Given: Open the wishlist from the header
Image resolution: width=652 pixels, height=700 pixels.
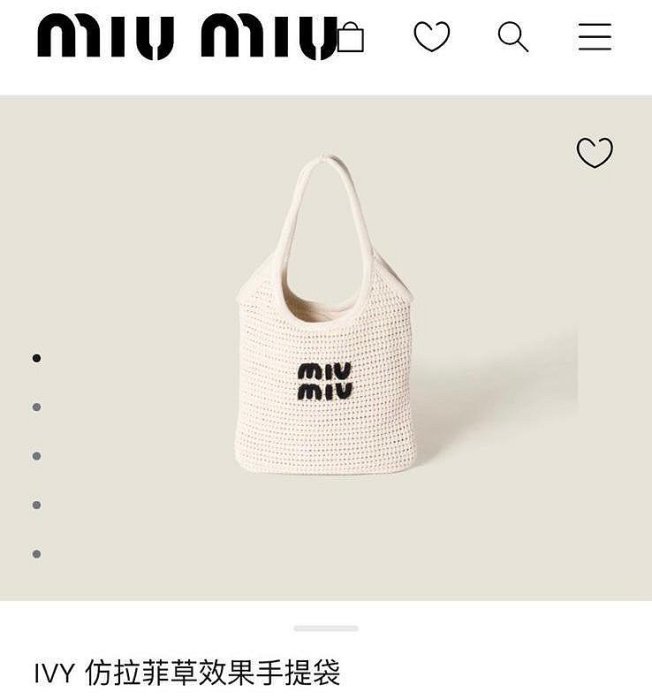Looking at the screenshot, I should (432, 38).
